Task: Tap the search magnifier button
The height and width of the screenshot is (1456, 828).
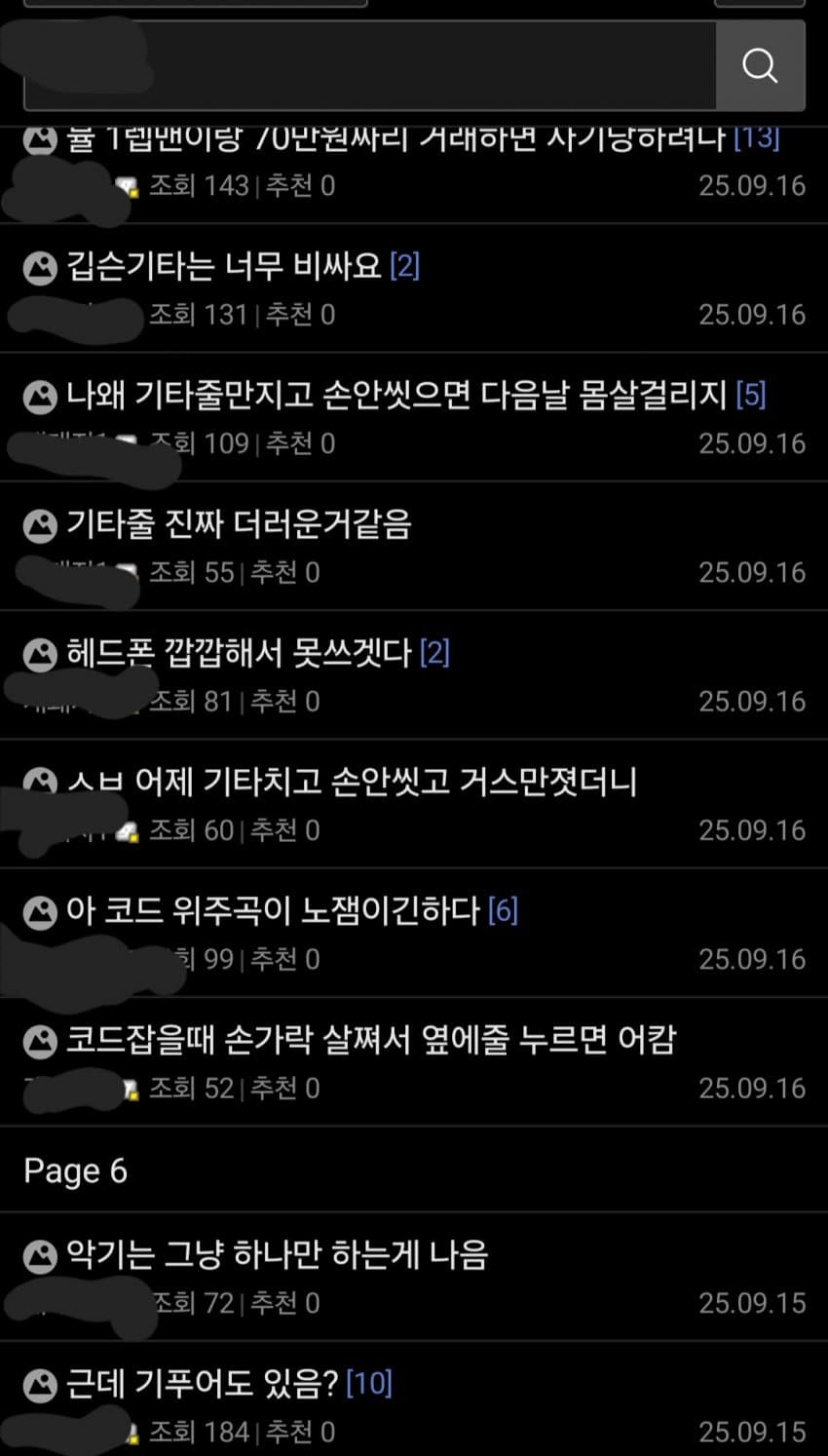Action: tap(760, 66)
